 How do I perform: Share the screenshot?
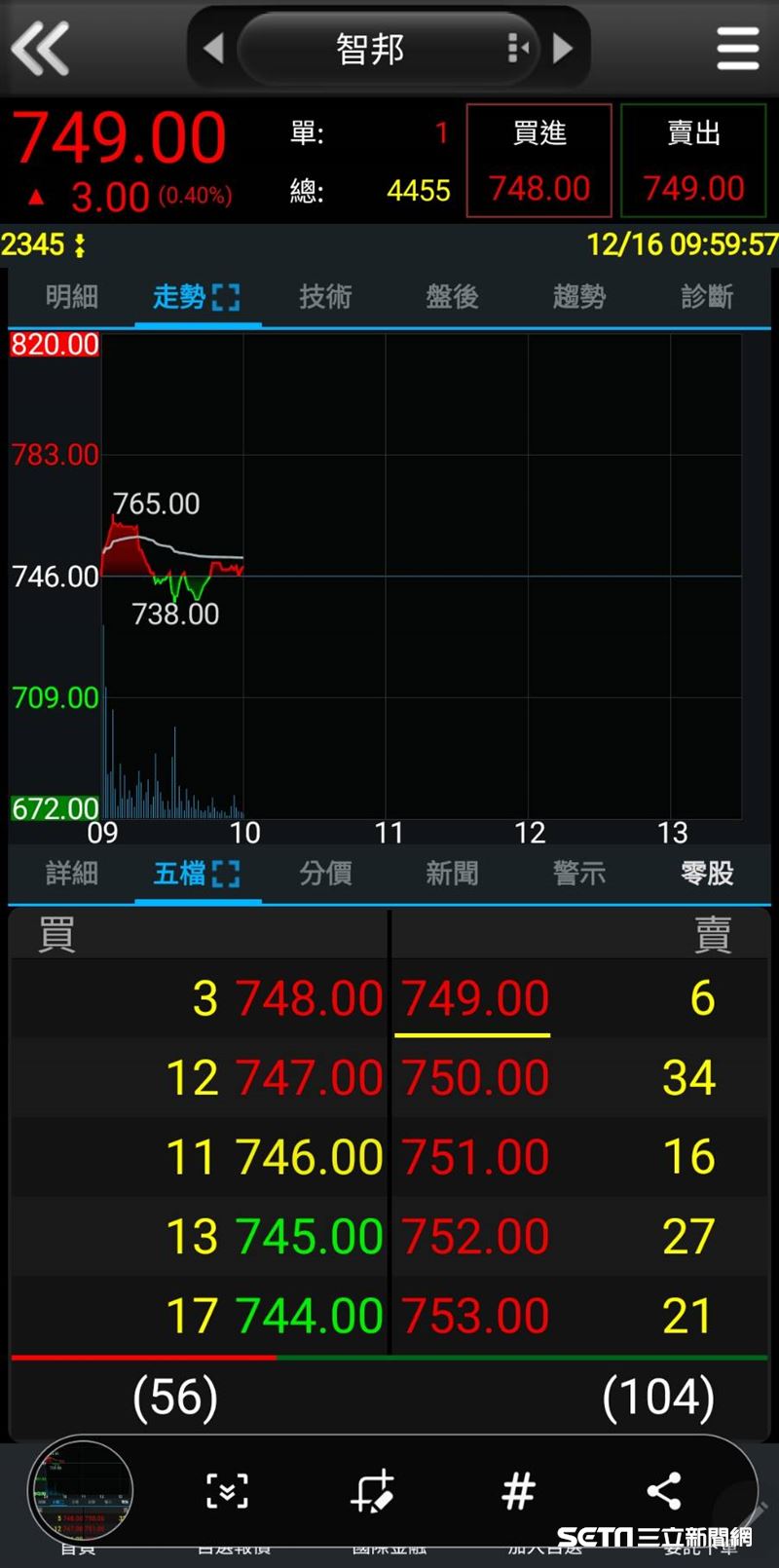(x=664, y=1491)
